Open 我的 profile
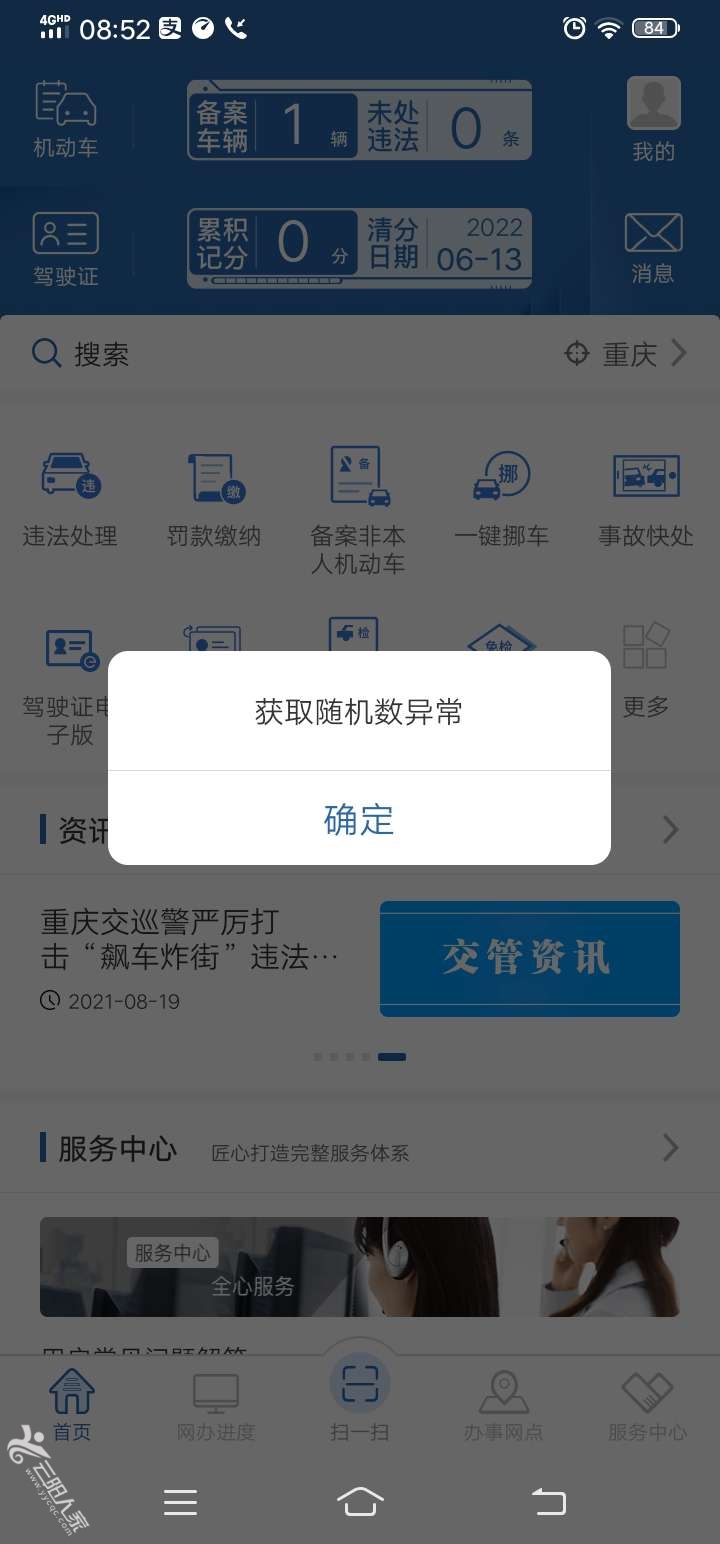The image size is (720, 1544). [653, 118]
